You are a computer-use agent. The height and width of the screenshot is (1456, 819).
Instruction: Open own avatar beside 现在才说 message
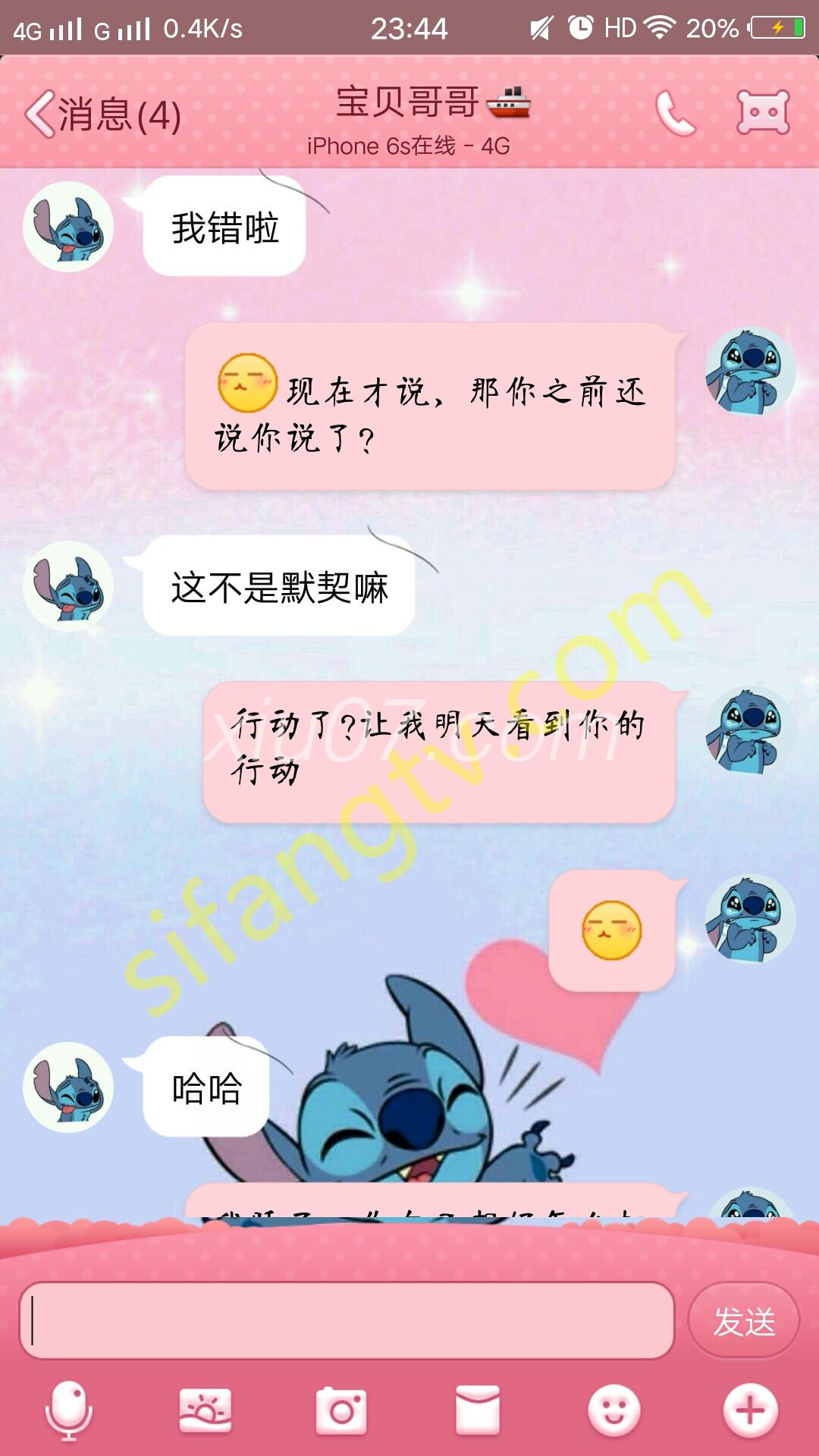750,372
